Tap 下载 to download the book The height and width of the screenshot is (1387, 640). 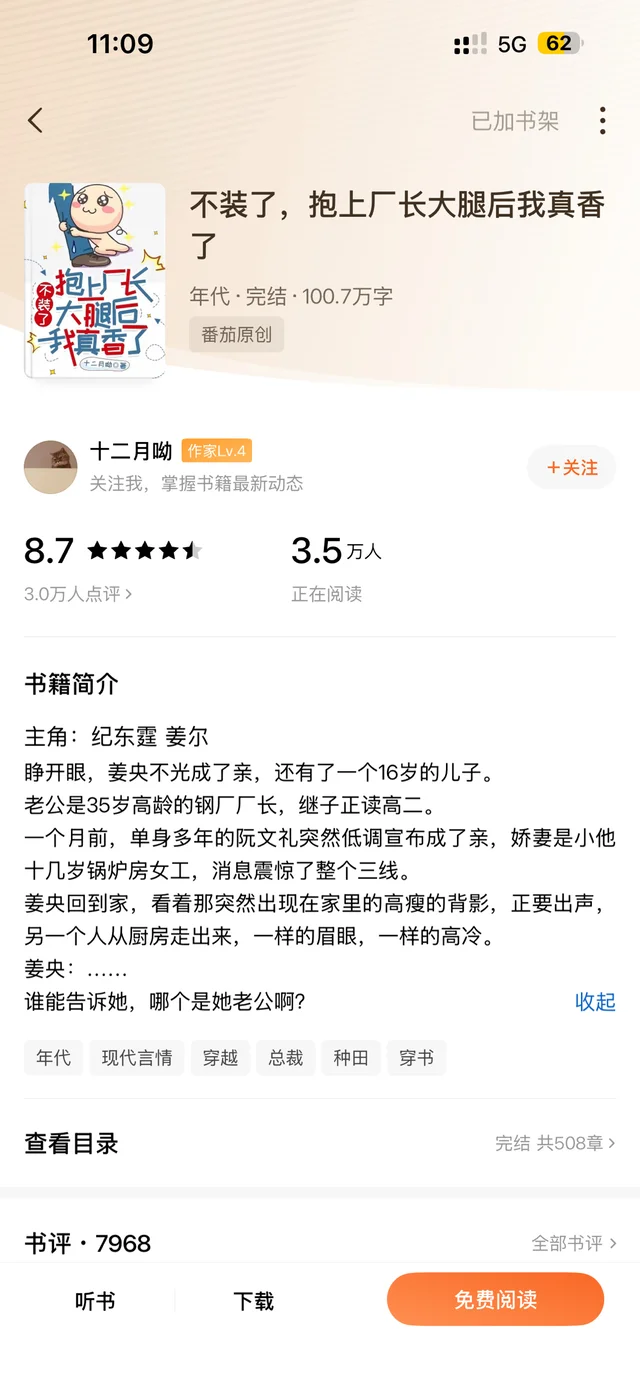[x=253, y=1301]
